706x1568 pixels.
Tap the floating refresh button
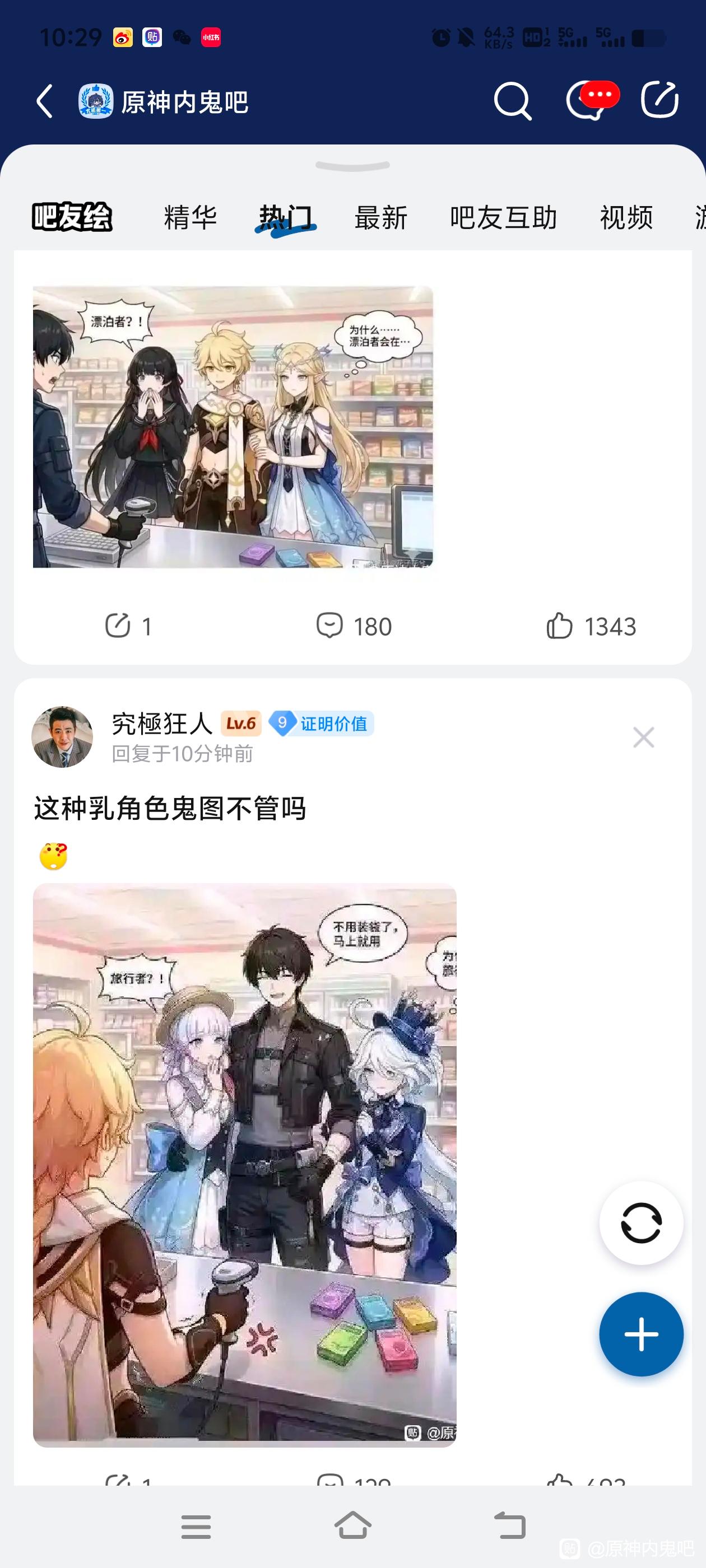click(x=641, y=1223)
